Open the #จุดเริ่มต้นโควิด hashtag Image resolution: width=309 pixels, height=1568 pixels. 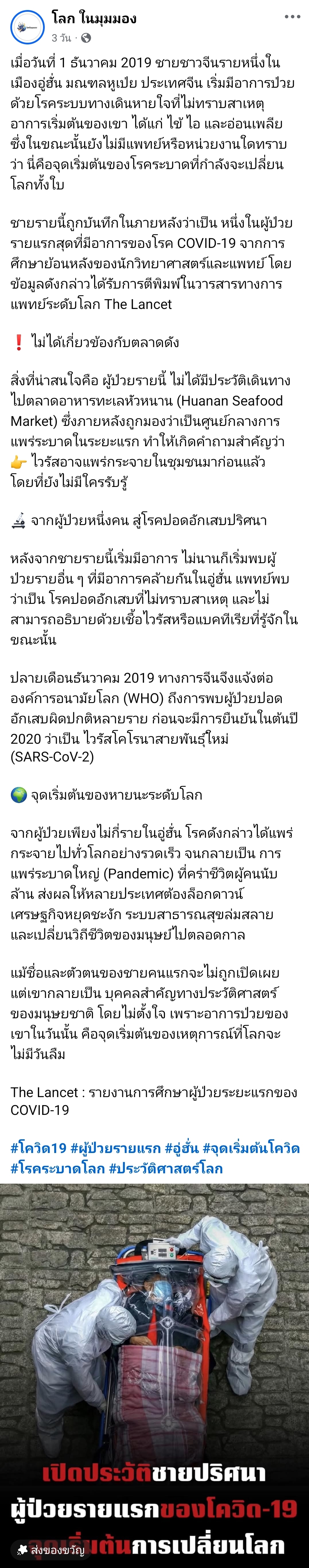pos(250,1148)
